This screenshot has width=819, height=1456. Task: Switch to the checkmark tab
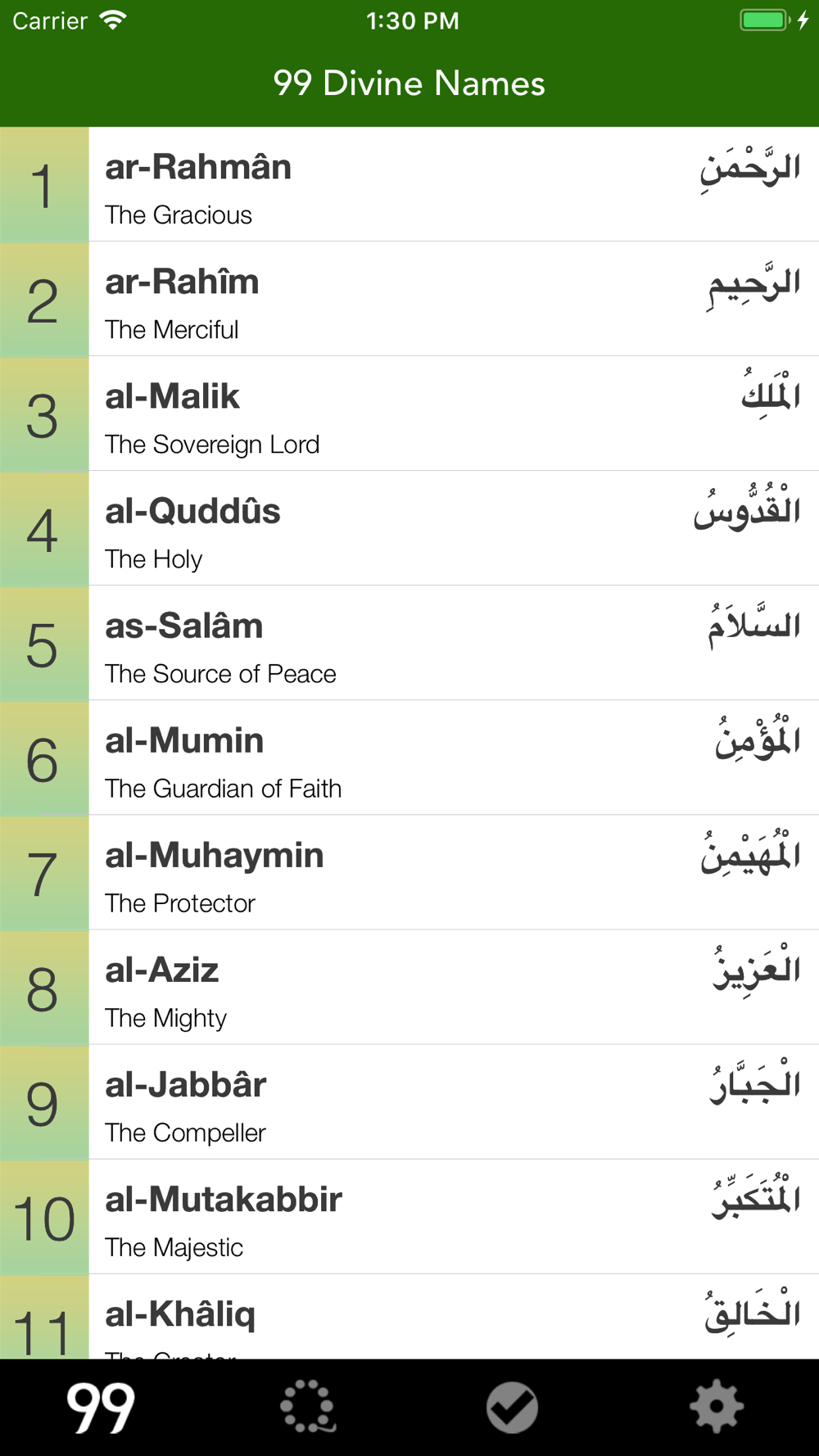point(512,1408)
